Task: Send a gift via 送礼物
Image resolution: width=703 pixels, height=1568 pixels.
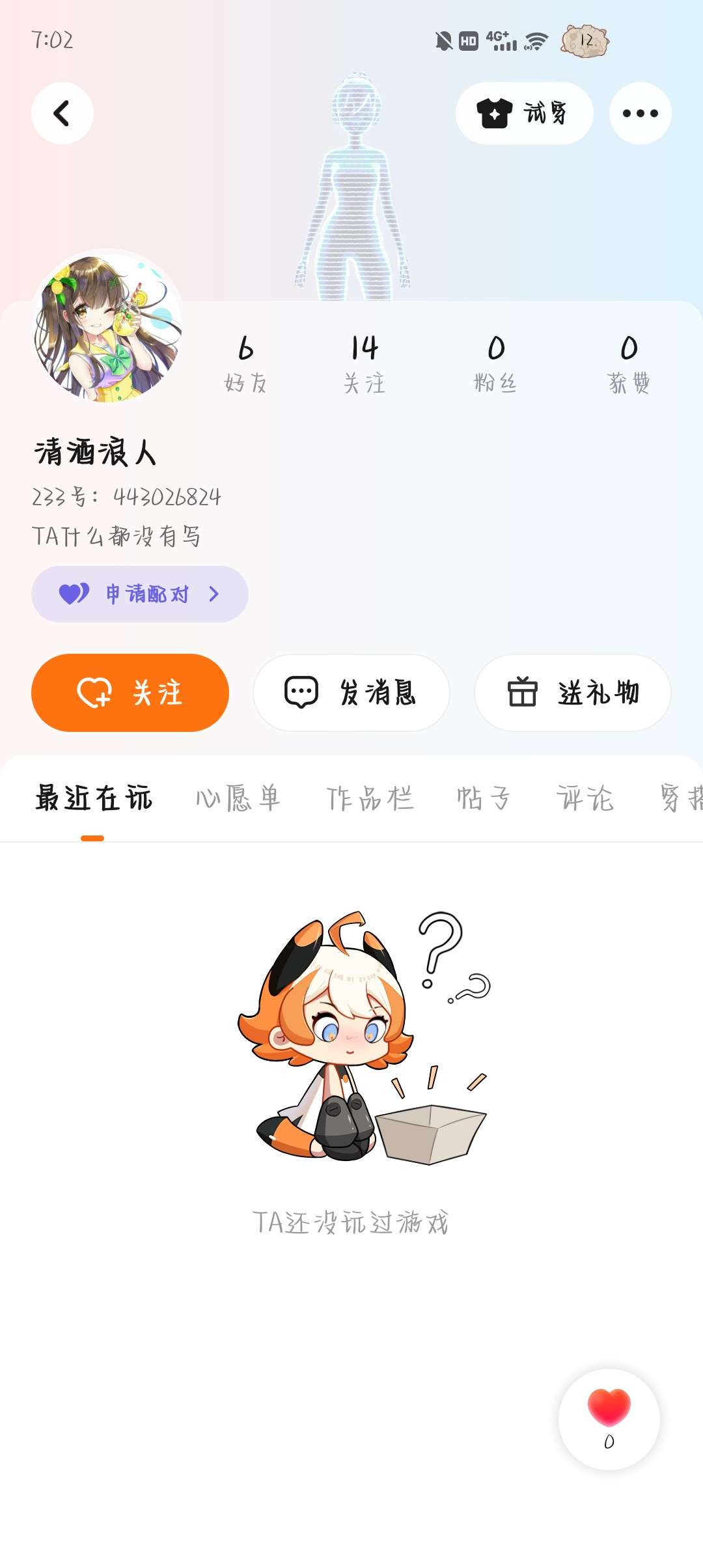Action: pyautogui.click(x=572, y=692)
